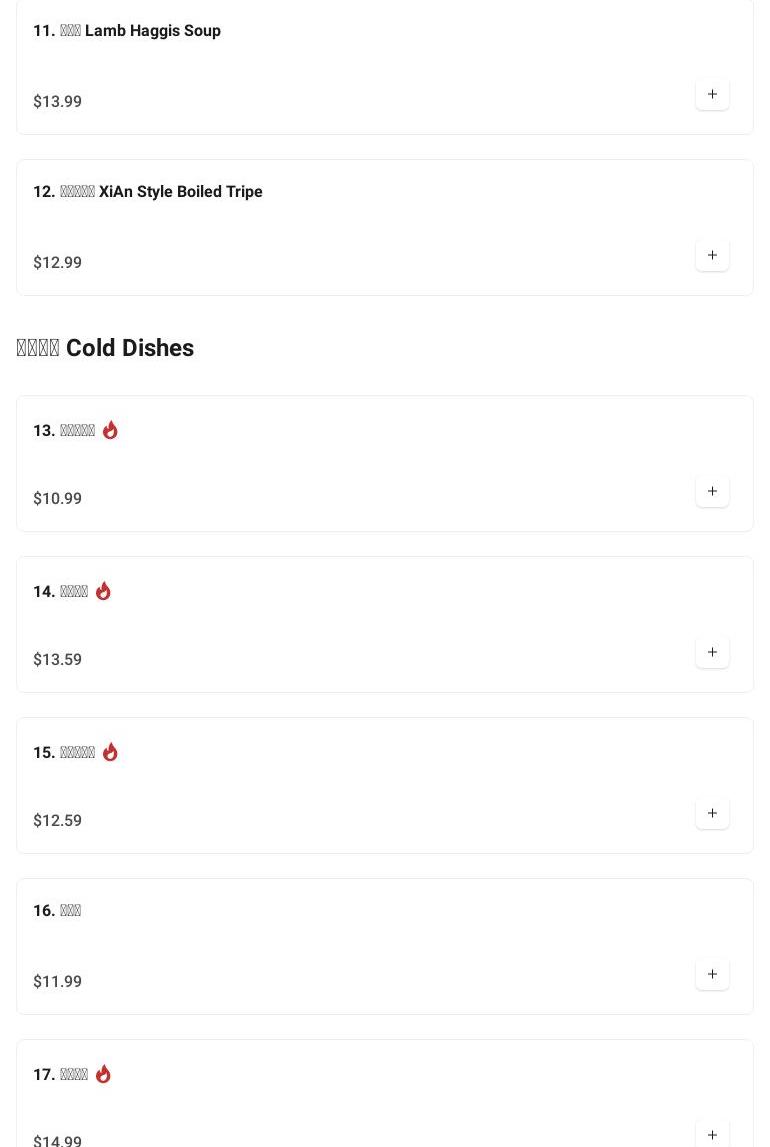Screen dimensions: 770x1147
Task: Add item 14 priced $13.59
Action: (x=712, y=652)
